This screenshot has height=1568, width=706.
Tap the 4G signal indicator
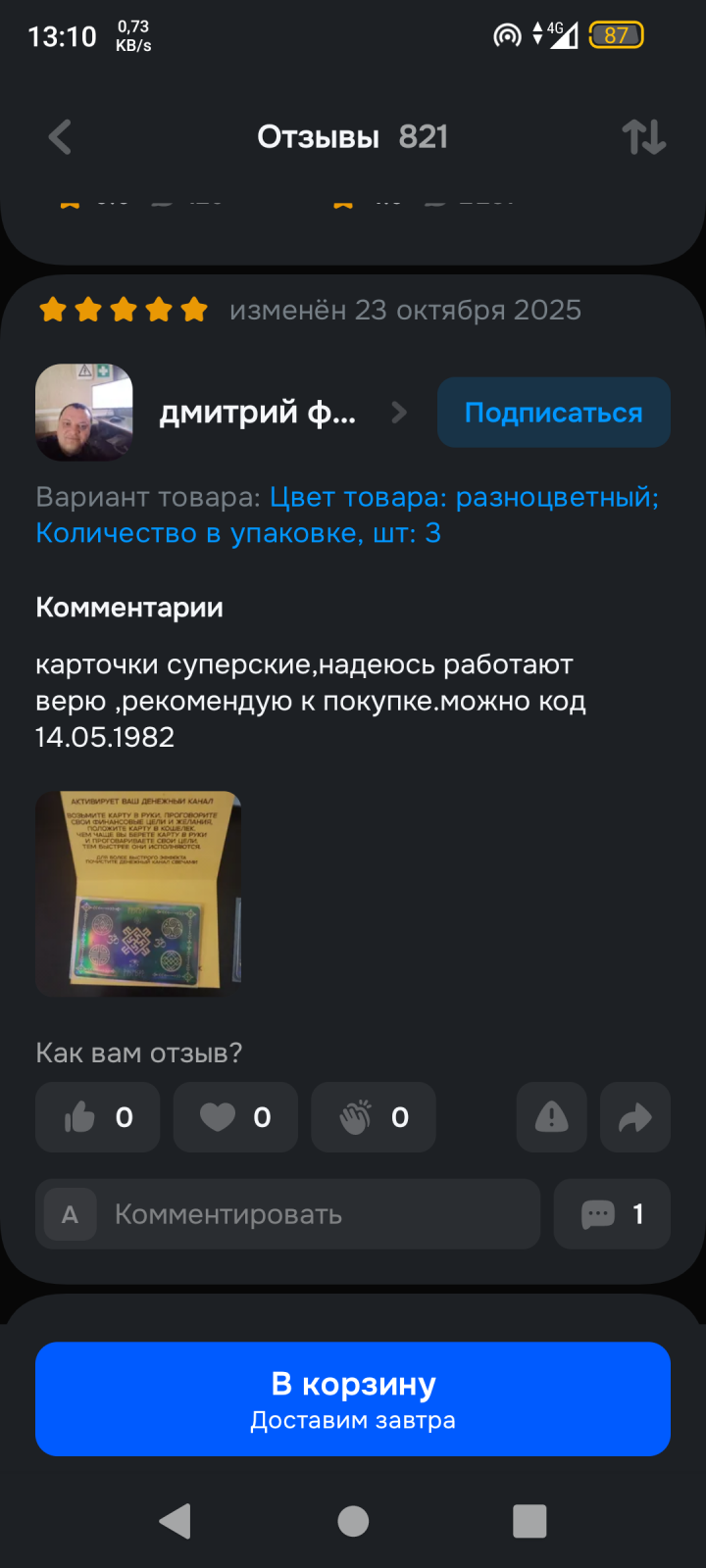click(562, 35)
